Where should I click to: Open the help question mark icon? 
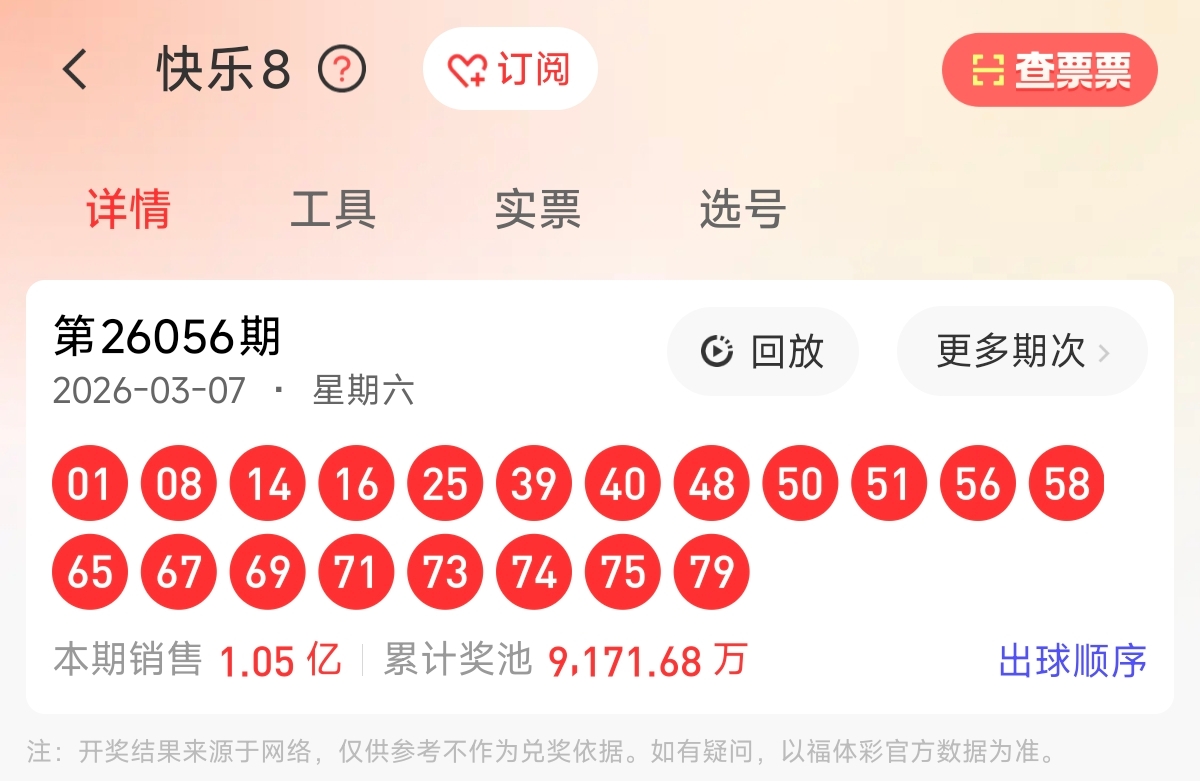[342, 70]
